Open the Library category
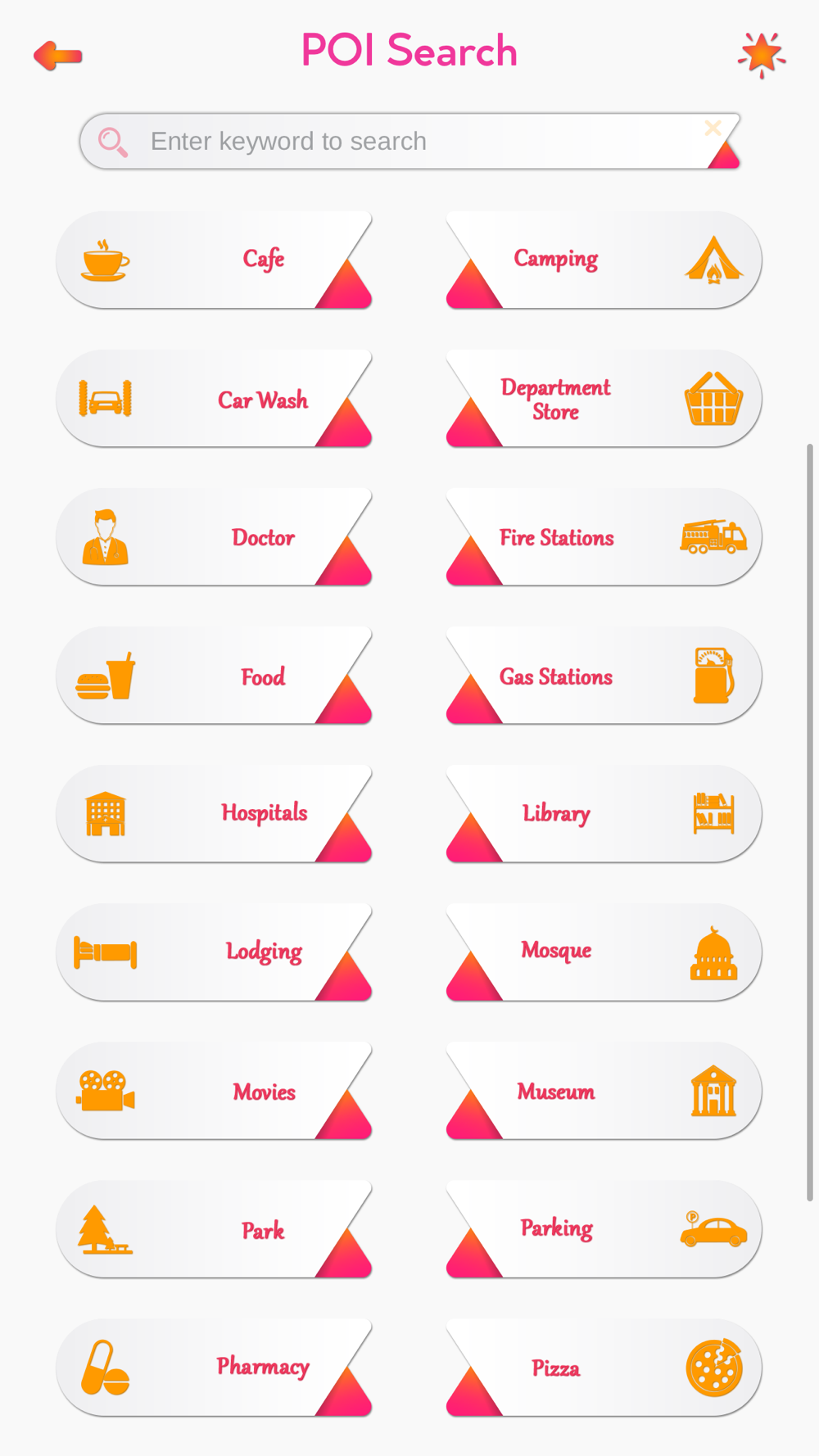This screenshot has width=819, height=1456. pos(604,814)
